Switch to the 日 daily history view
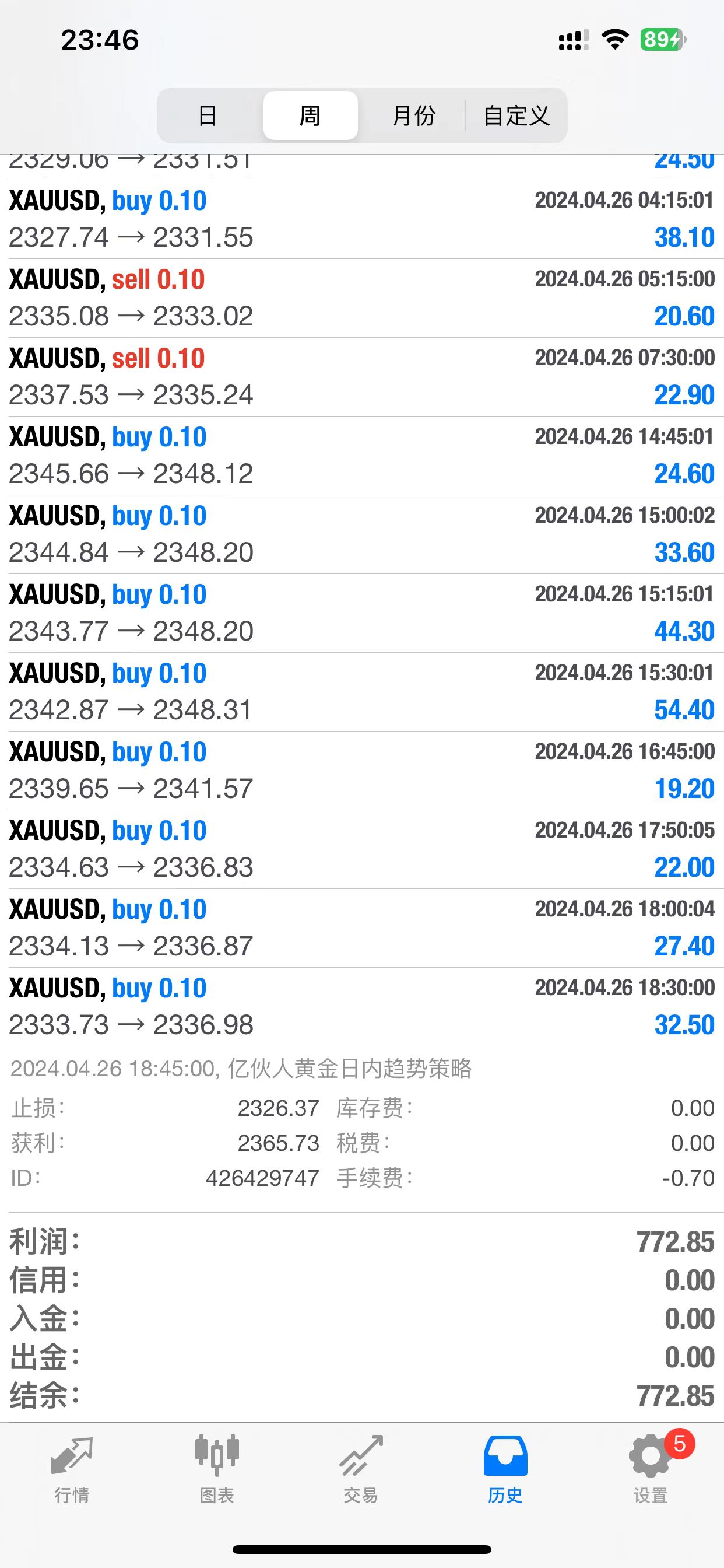 208,115
